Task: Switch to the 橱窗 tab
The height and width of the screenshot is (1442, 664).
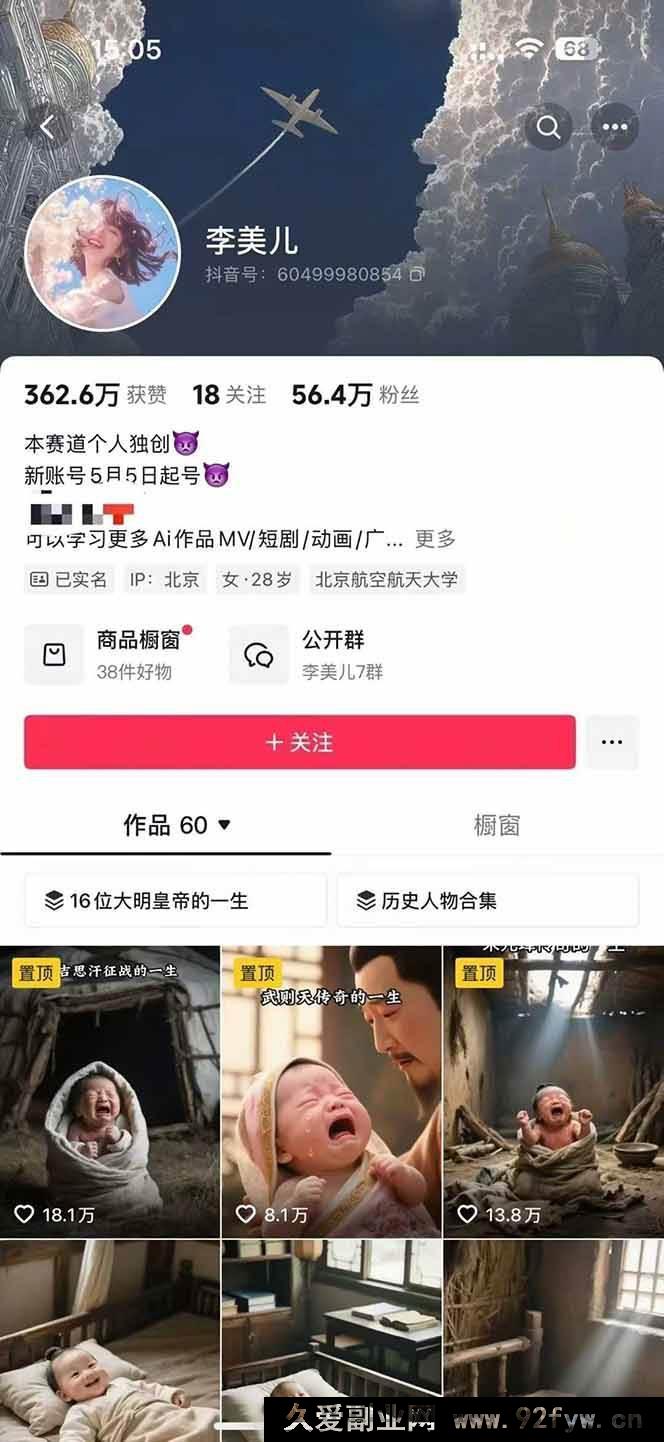Action: (496, 825)
